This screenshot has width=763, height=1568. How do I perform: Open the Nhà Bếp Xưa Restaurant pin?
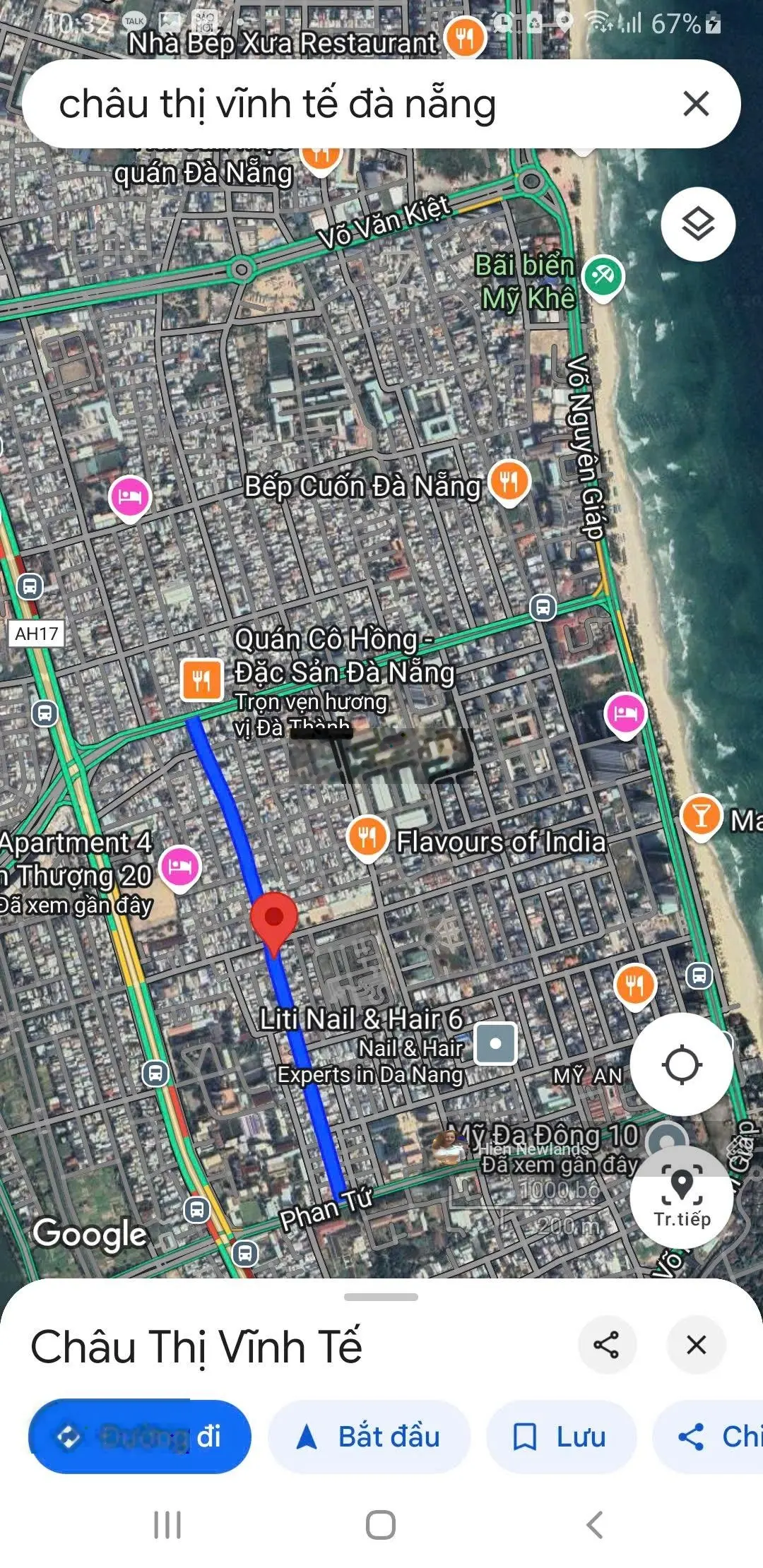[465, 37]
